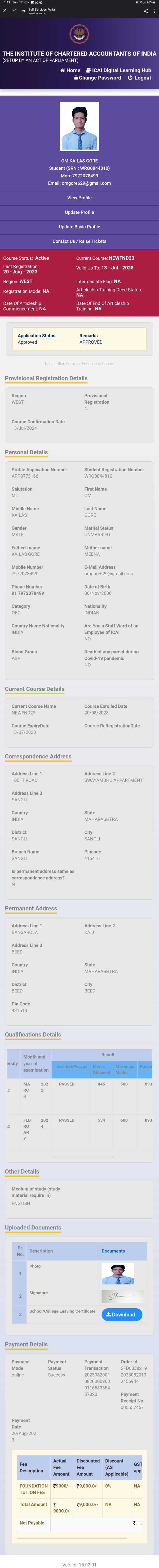
Task: Logout of the portal
Action: (x=139, y=78)
